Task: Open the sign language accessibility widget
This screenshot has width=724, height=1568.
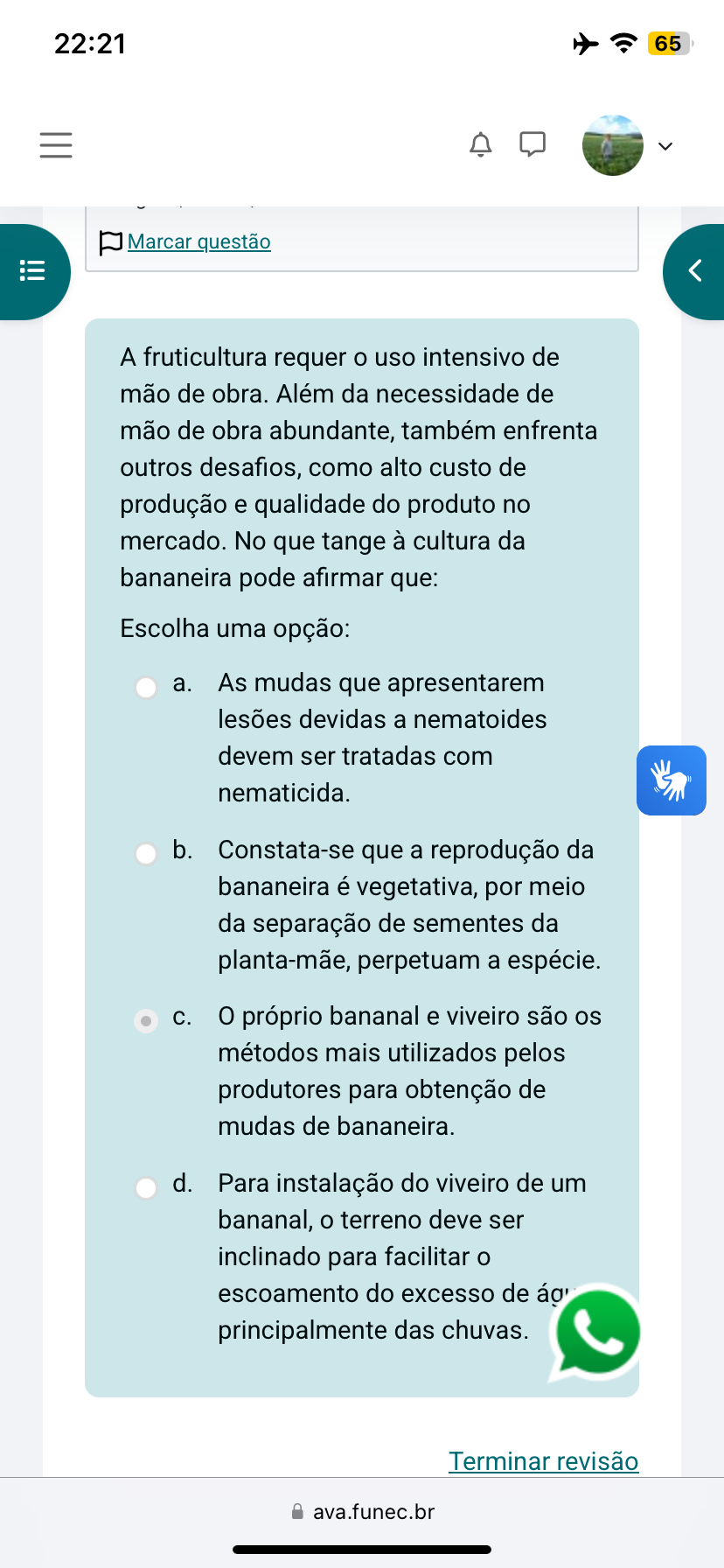Action: tap(671, 780)
